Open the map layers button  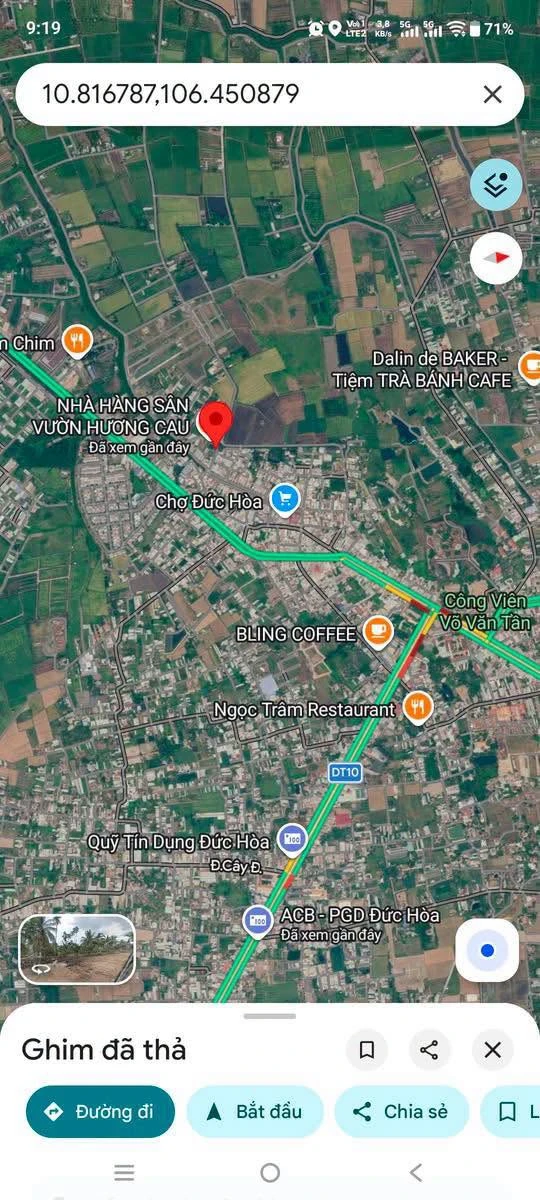coord(496,184)
